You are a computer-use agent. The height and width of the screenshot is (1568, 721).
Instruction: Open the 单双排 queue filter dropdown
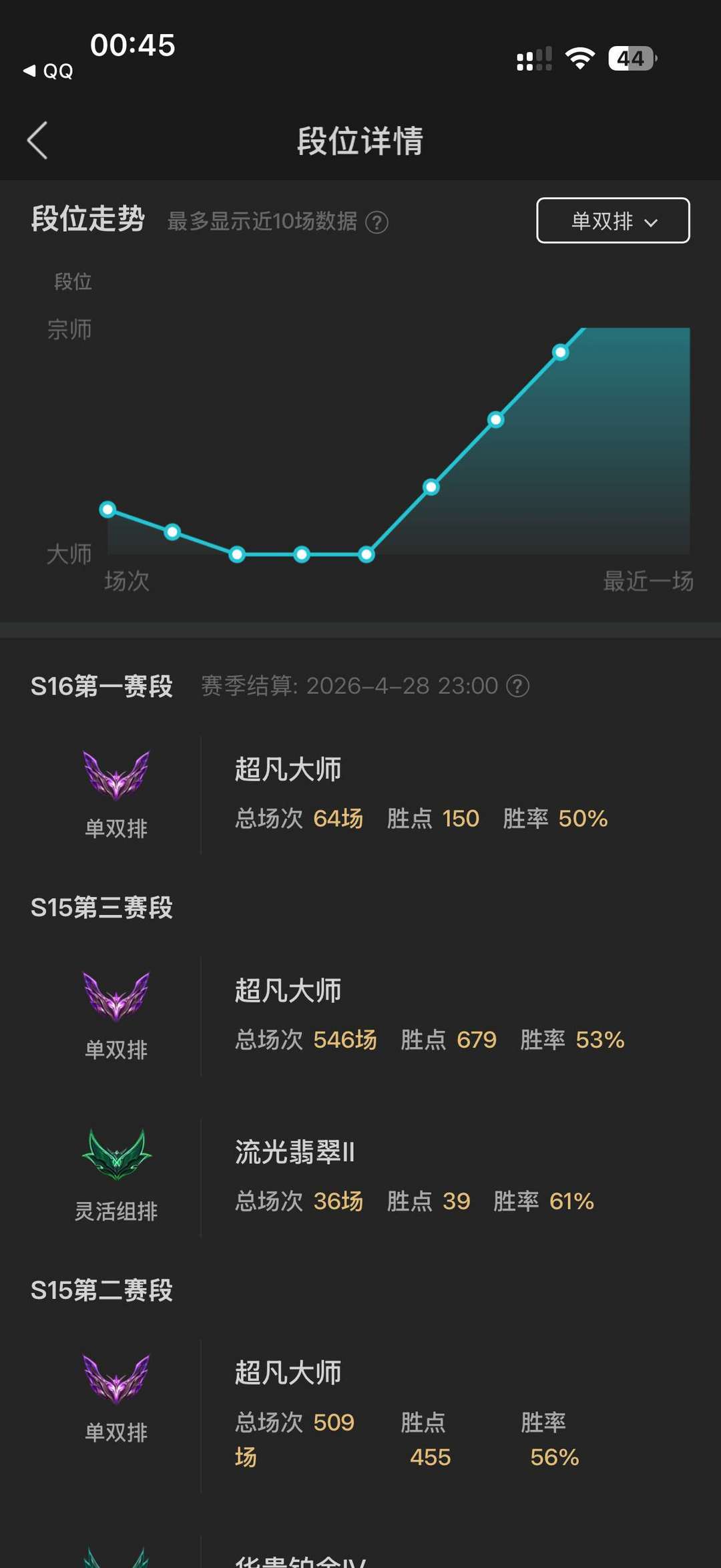pyautogui.click(x=612, y=221)
